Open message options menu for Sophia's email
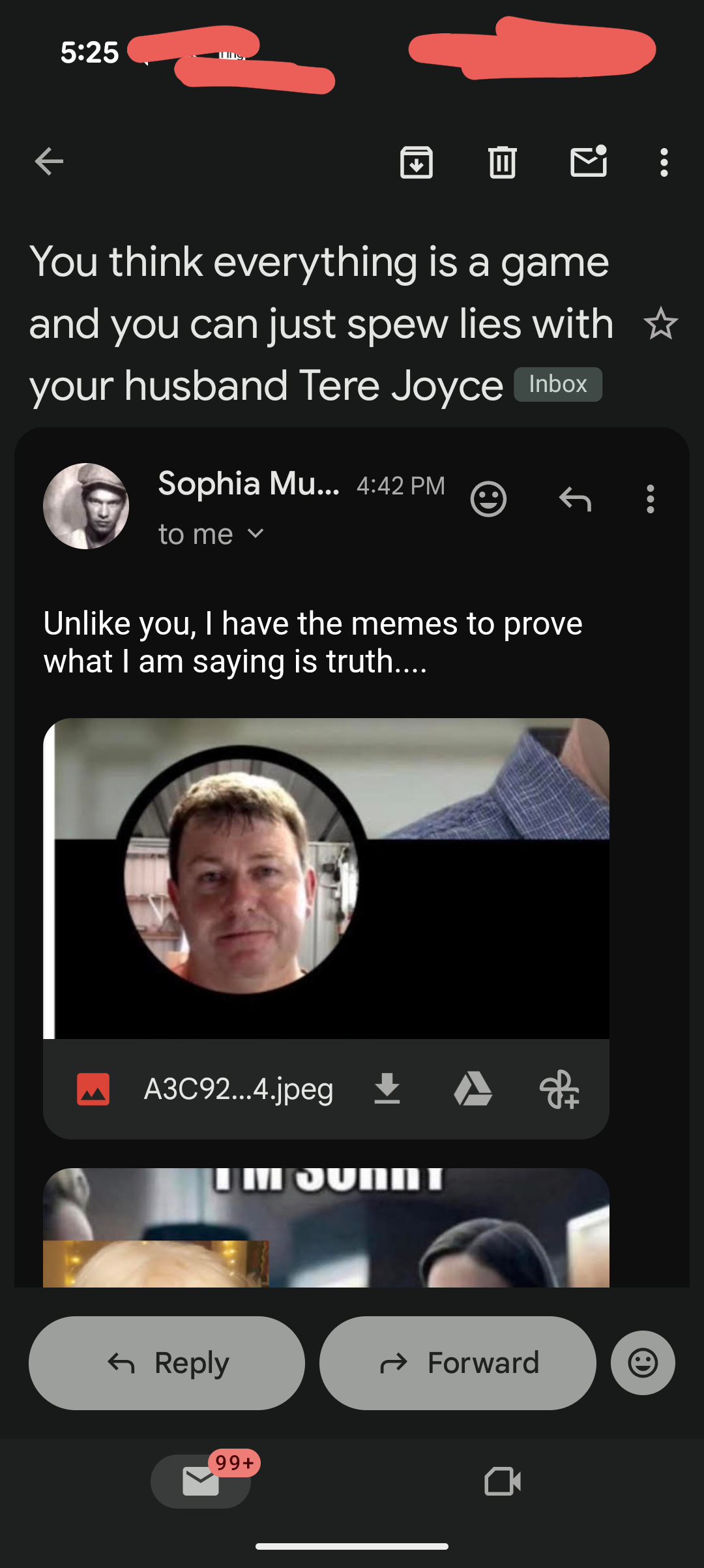The image size is (704, 1568). [x=650, y=500]
